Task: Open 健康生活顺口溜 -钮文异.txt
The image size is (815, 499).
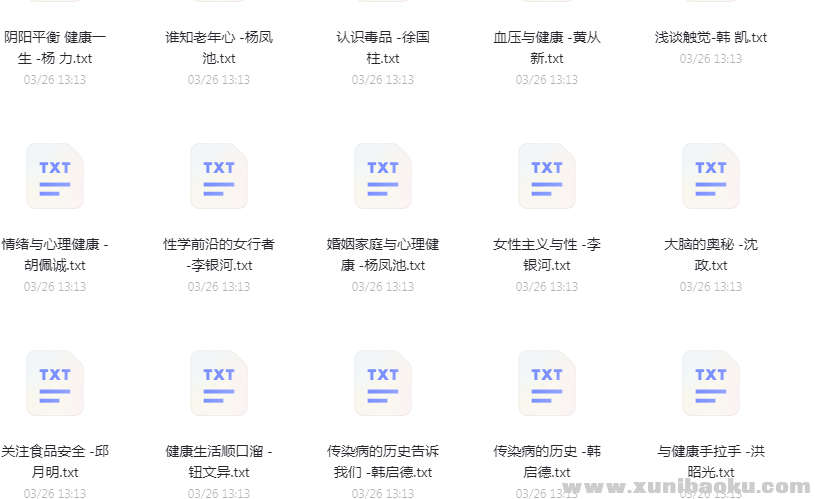Action: [x=219, y=384]
